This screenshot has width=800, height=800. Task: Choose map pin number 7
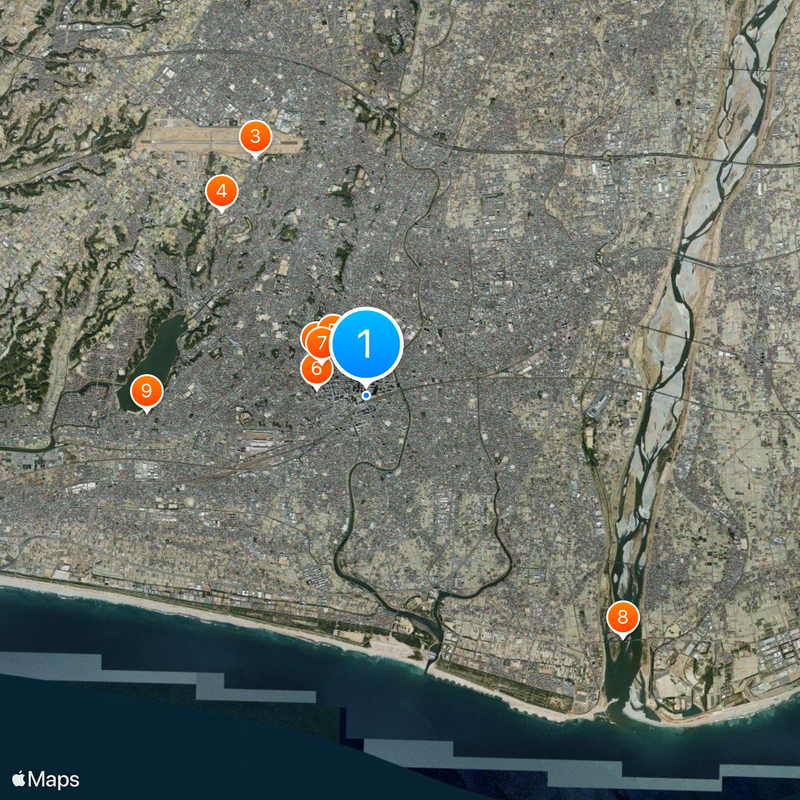pos(319,344)
